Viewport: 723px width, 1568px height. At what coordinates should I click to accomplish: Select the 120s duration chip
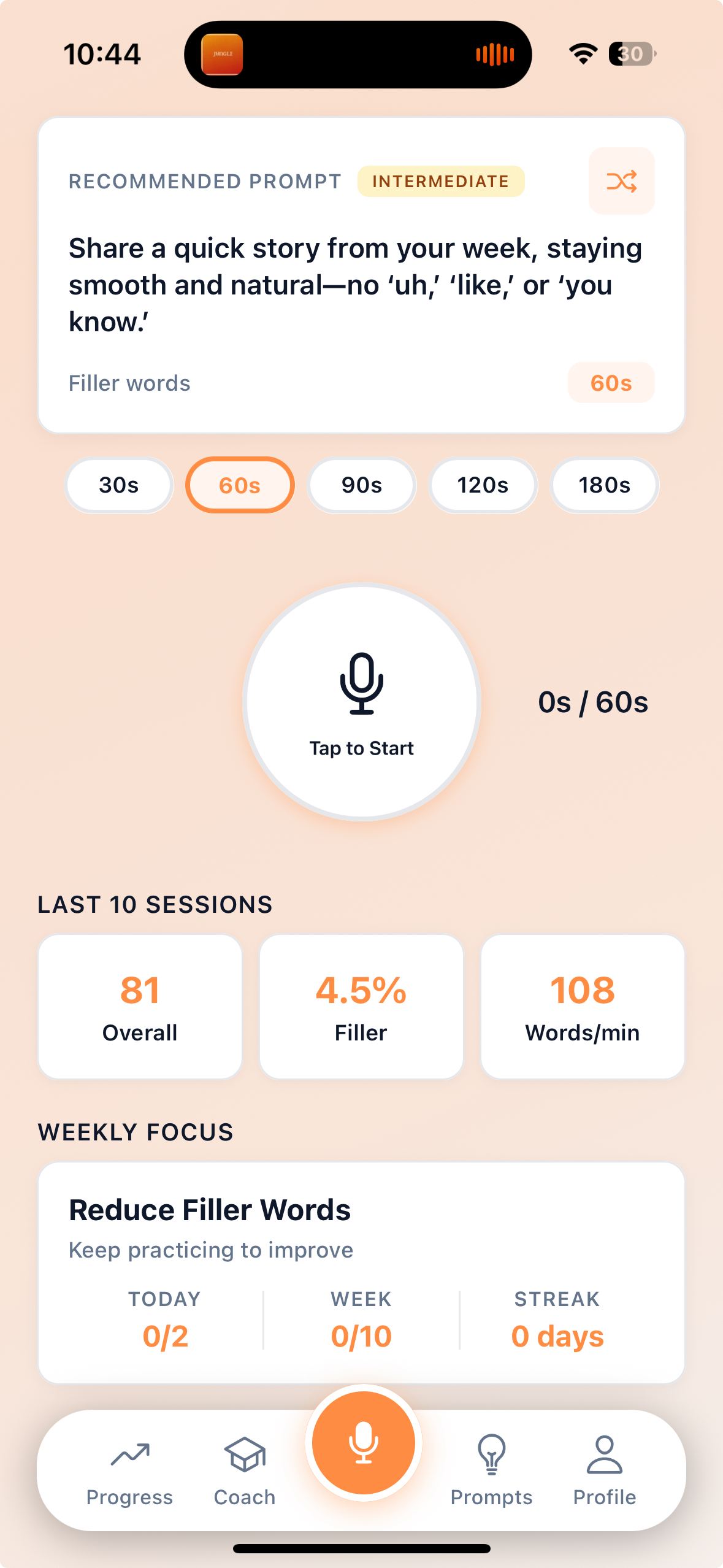tap(483, 485)
